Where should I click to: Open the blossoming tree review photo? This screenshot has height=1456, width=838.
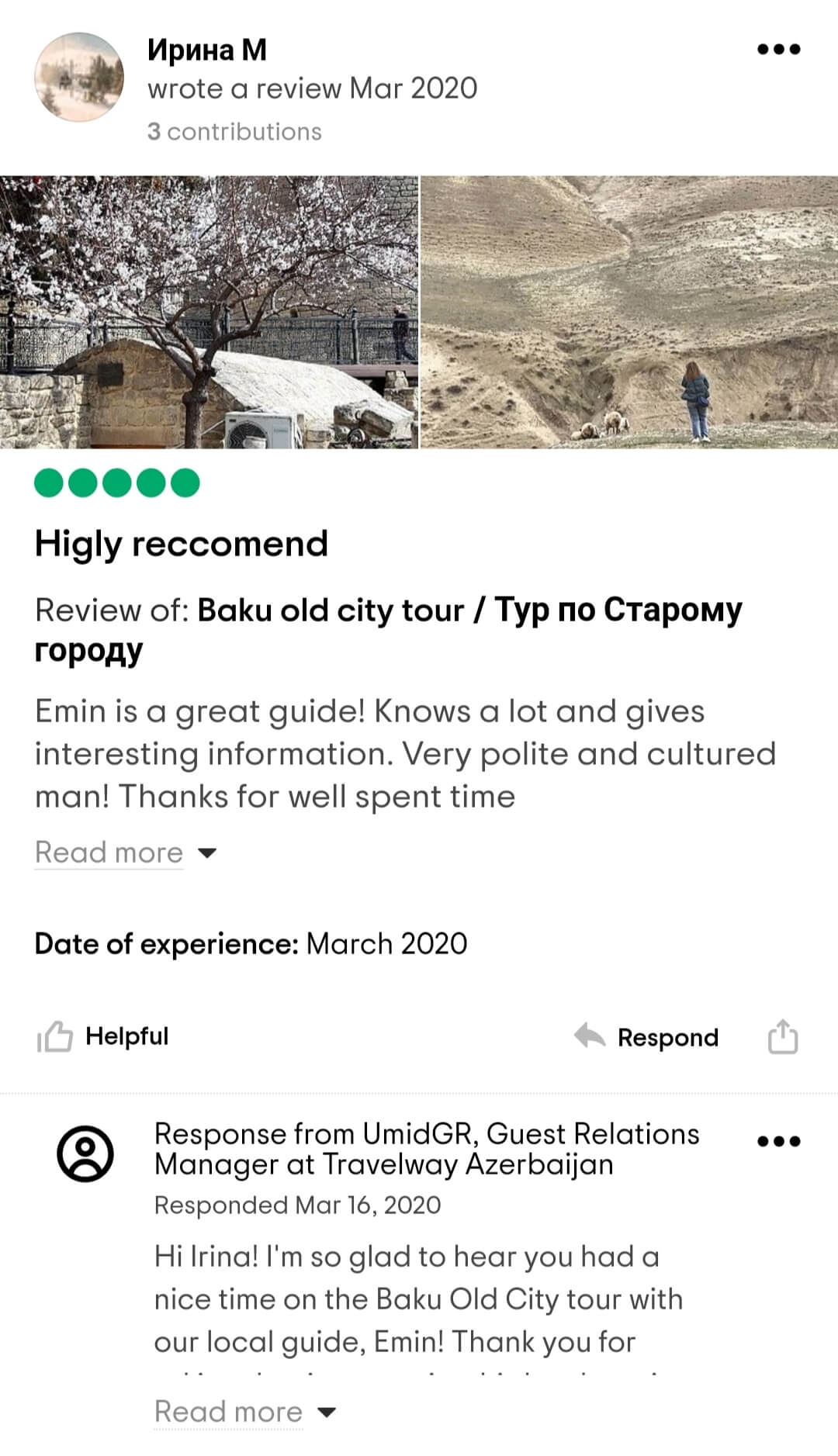click(209, 312)
